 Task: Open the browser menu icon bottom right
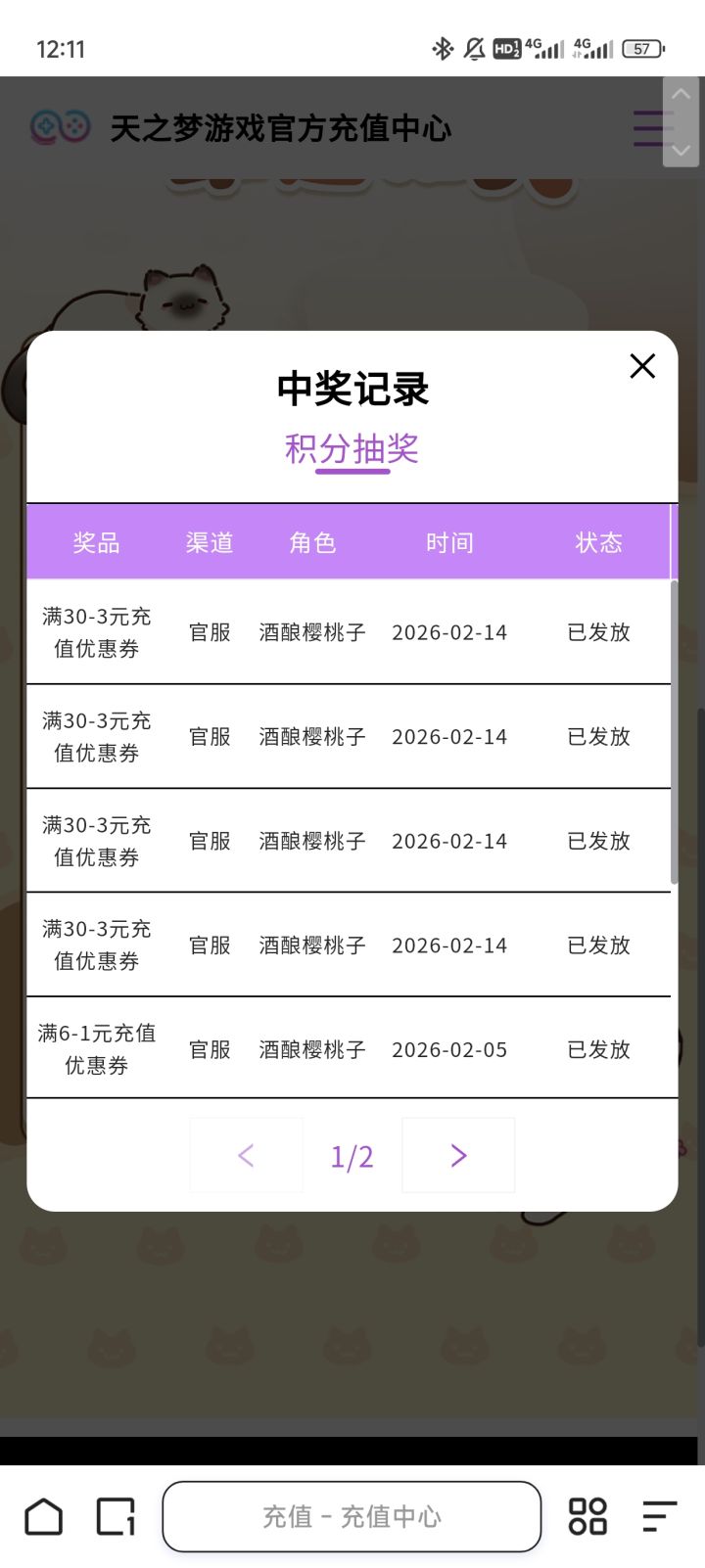(657, 1516)
